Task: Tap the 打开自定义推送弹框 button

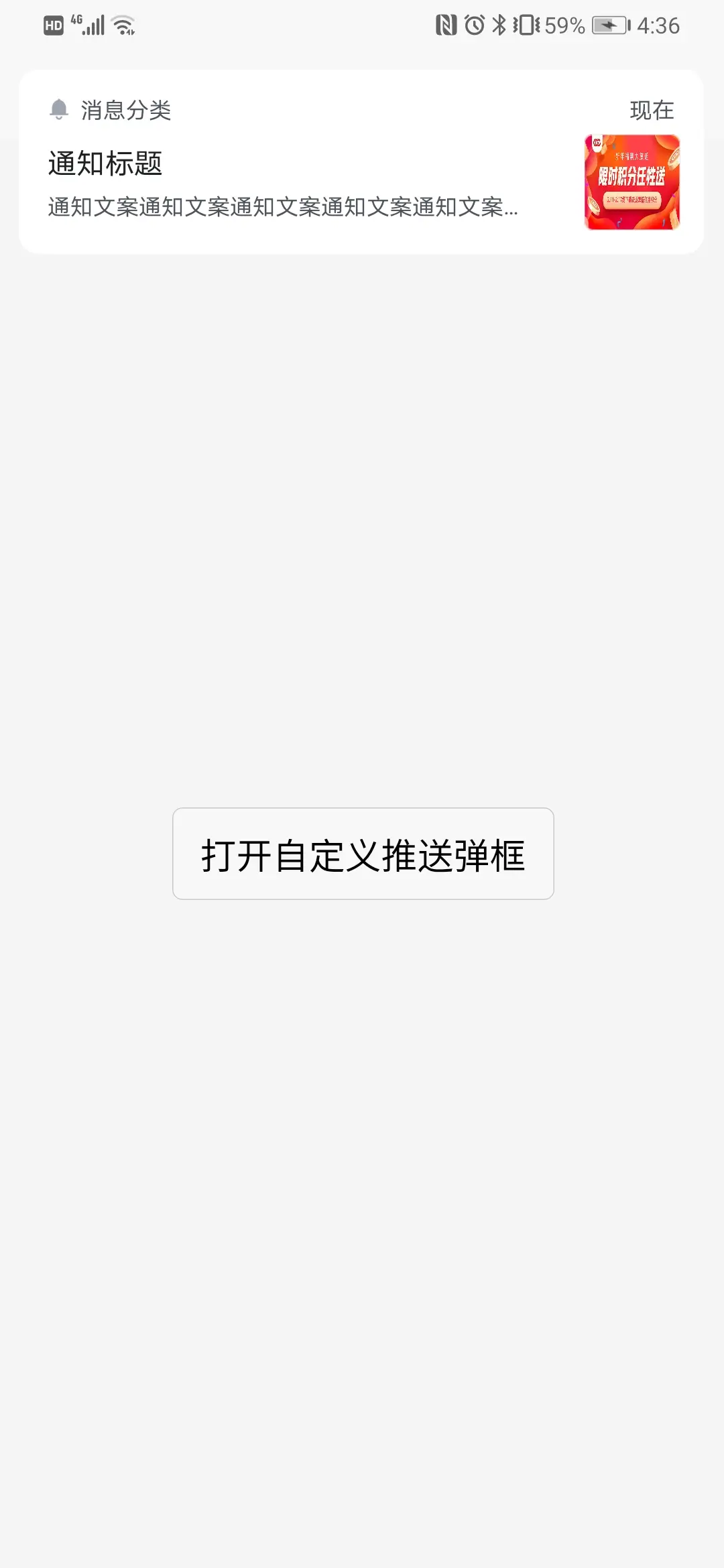Action: pyautogui.click(x=363, y=854)
